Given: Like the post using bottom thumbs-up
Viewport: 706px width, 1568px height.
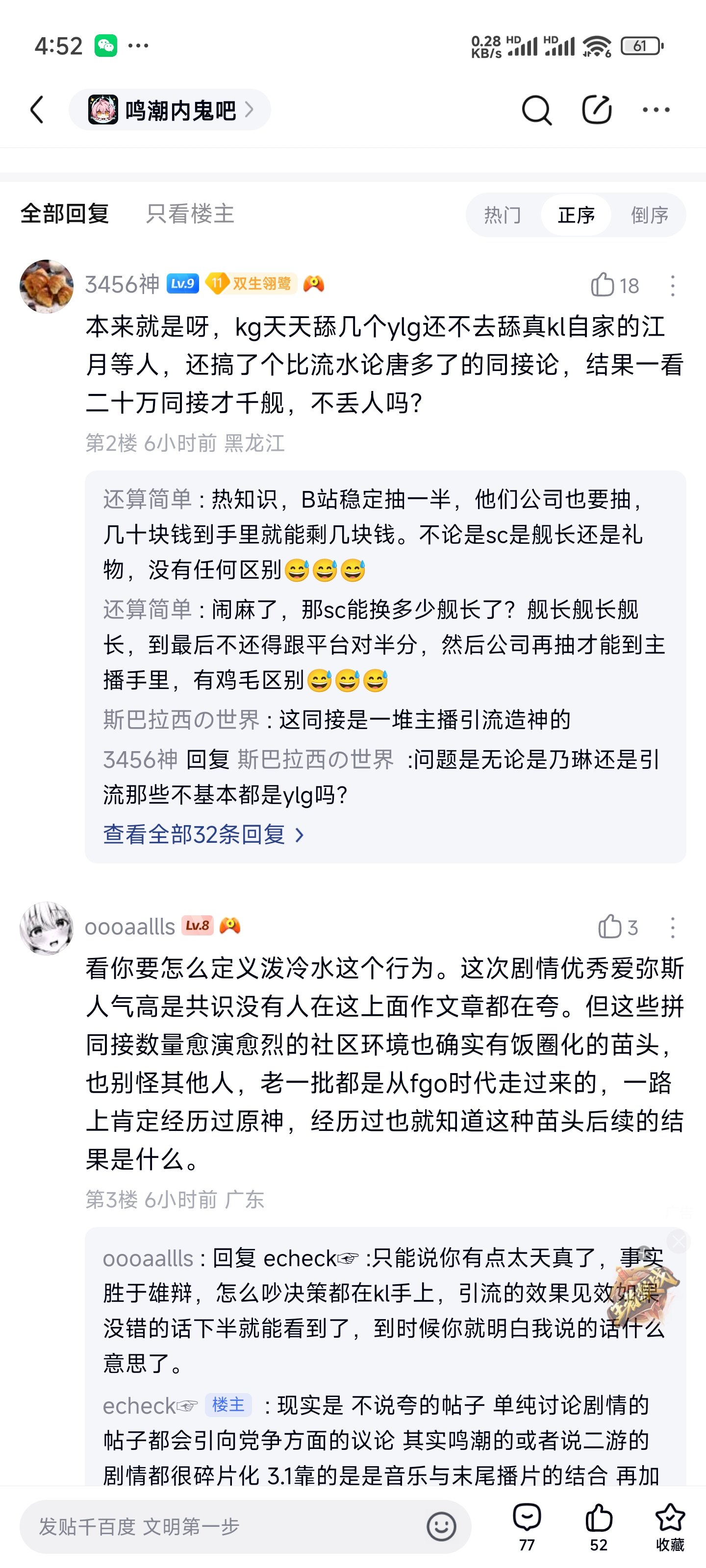Looking at the screenshot, I should (599, 1527).
